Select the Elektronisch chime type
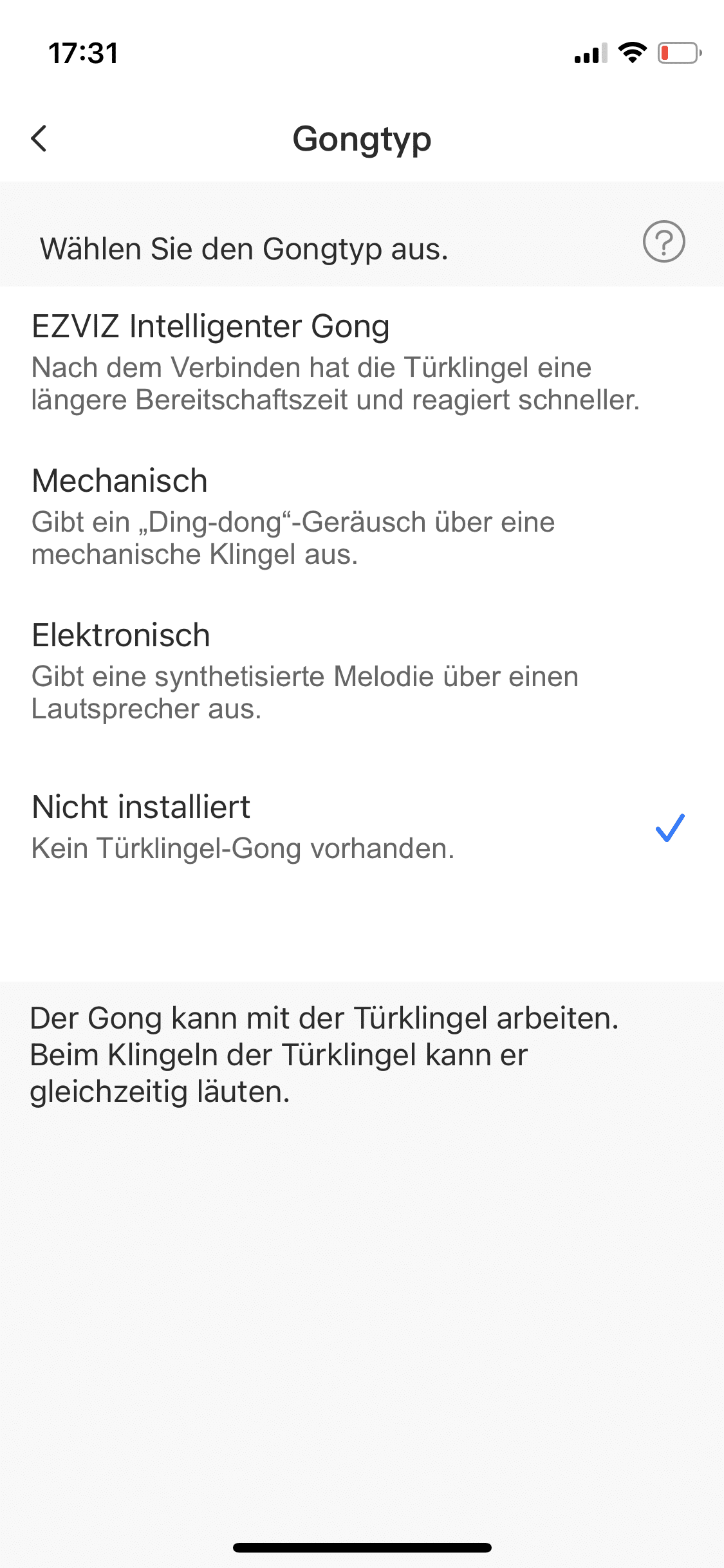Viewport: 724px width, 1568px height. [x=304, y=671]
